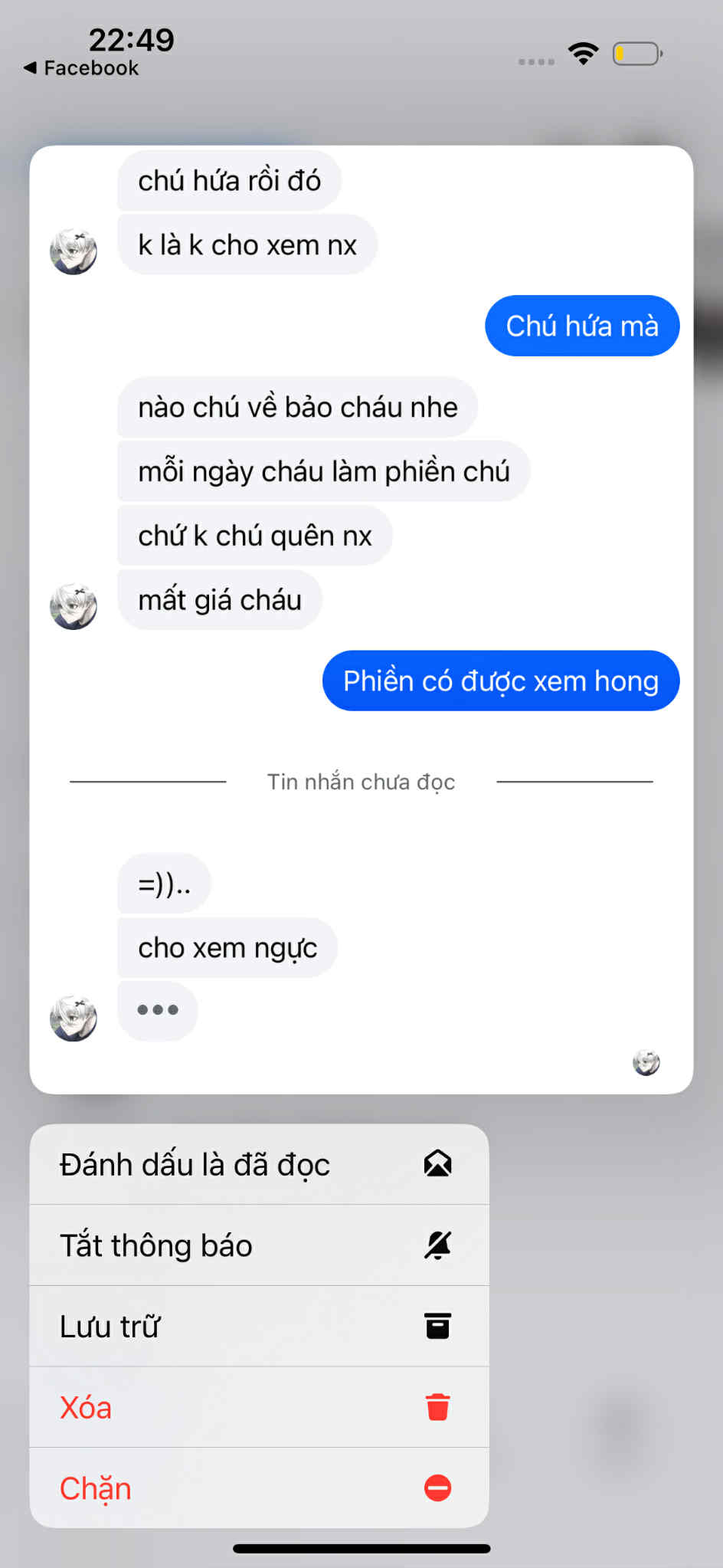
Task: Delete the conversation with Xóa
Action: click(x=259, y=1408)
